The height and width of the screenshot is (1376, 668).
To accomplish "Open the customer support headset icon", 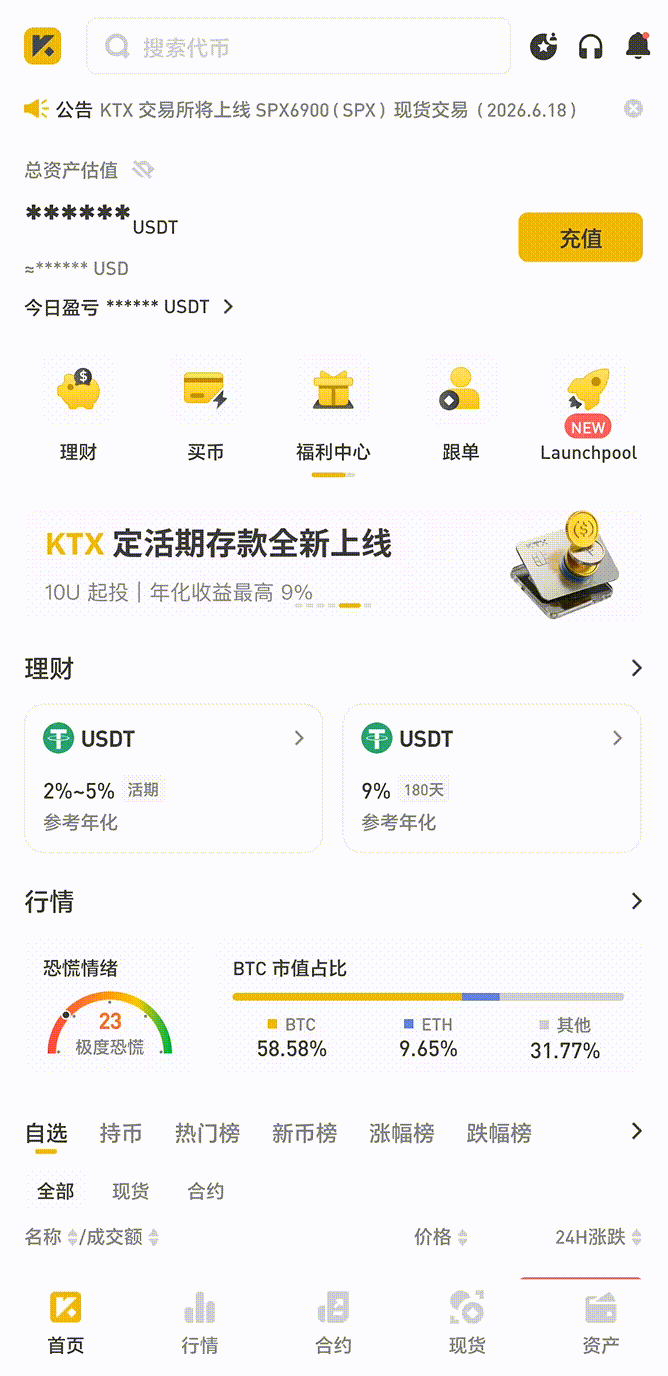I will pyautogui.click(x=591, y=46).
